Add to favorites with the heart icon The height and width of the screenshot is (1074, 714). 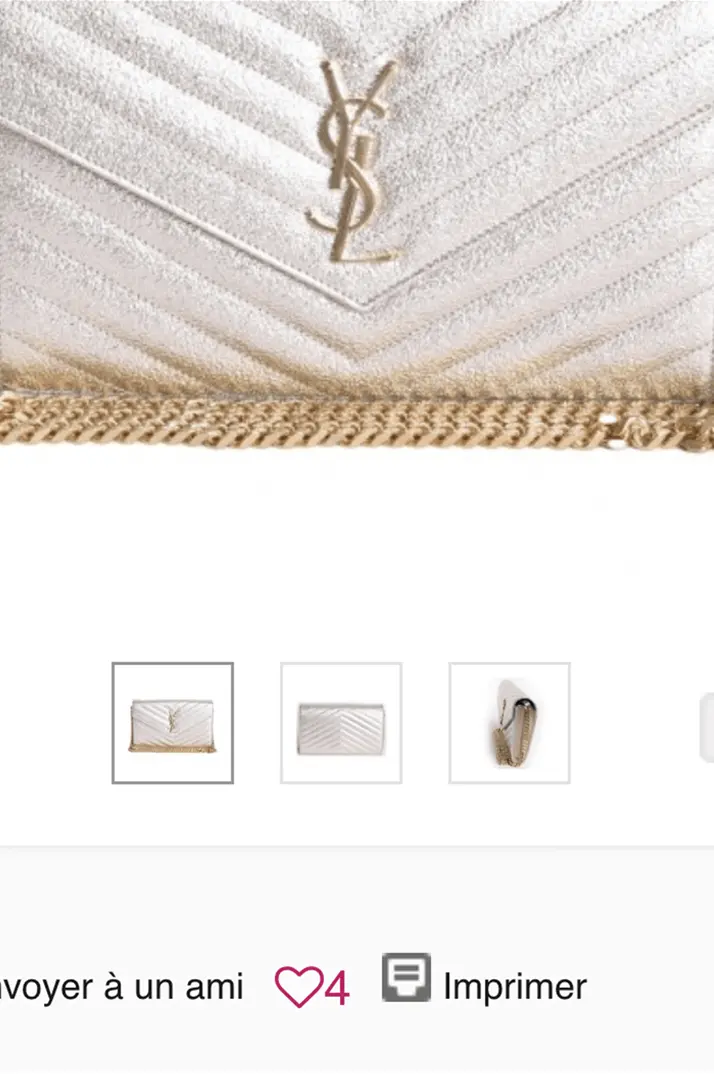[x=299, y=987]
